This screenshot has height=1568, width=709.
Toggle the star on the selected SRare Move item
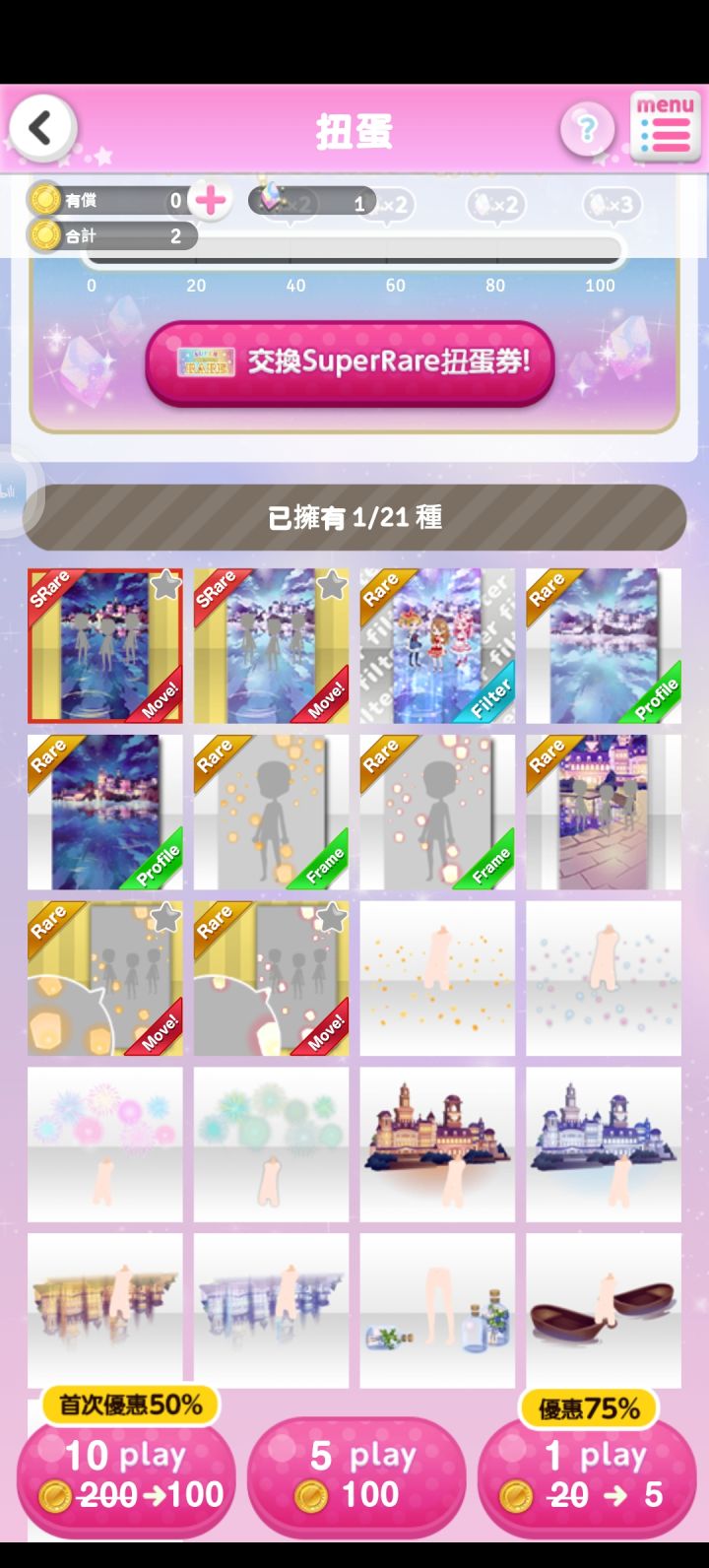tap(164, 586)
